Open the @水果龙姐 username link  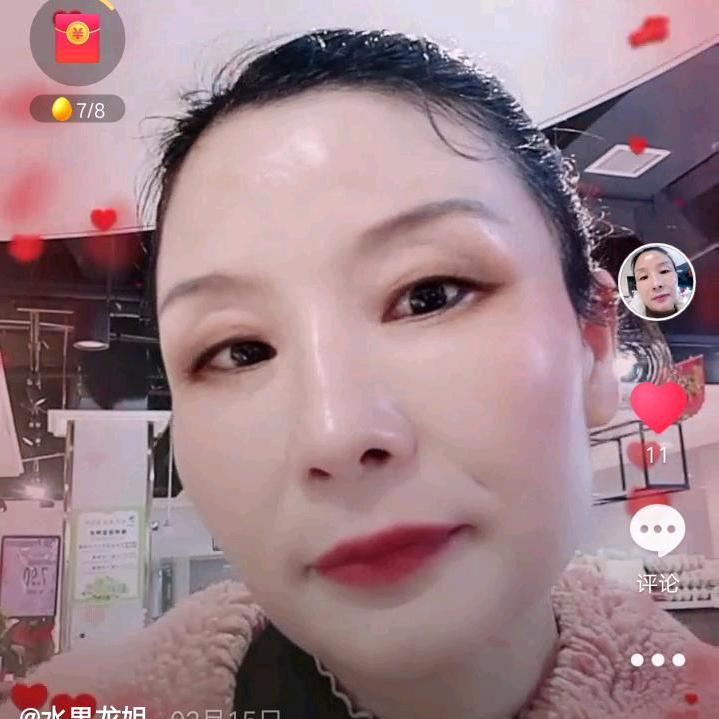(84, 712)
